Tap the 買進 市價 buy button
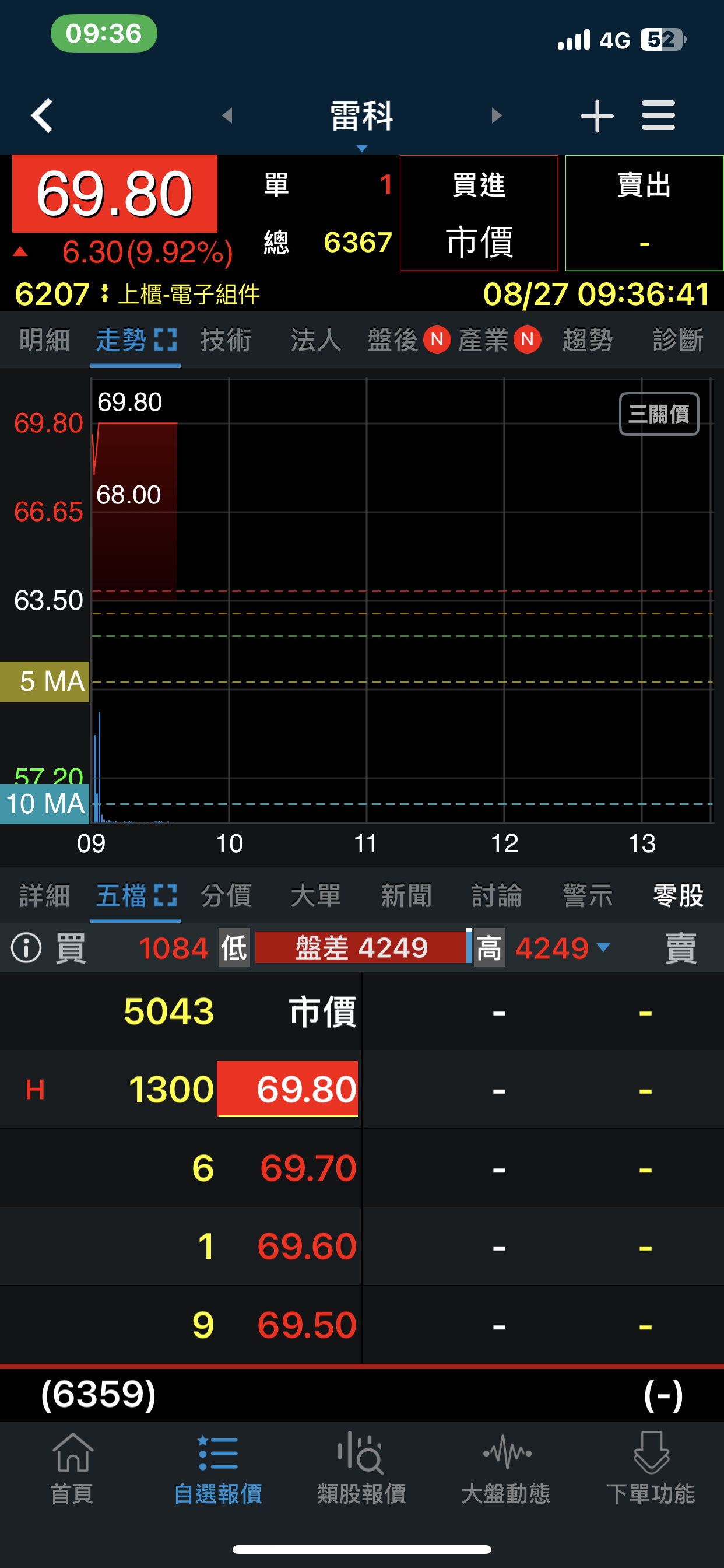This screenshot has height=1568, width=724. (479, 213)
